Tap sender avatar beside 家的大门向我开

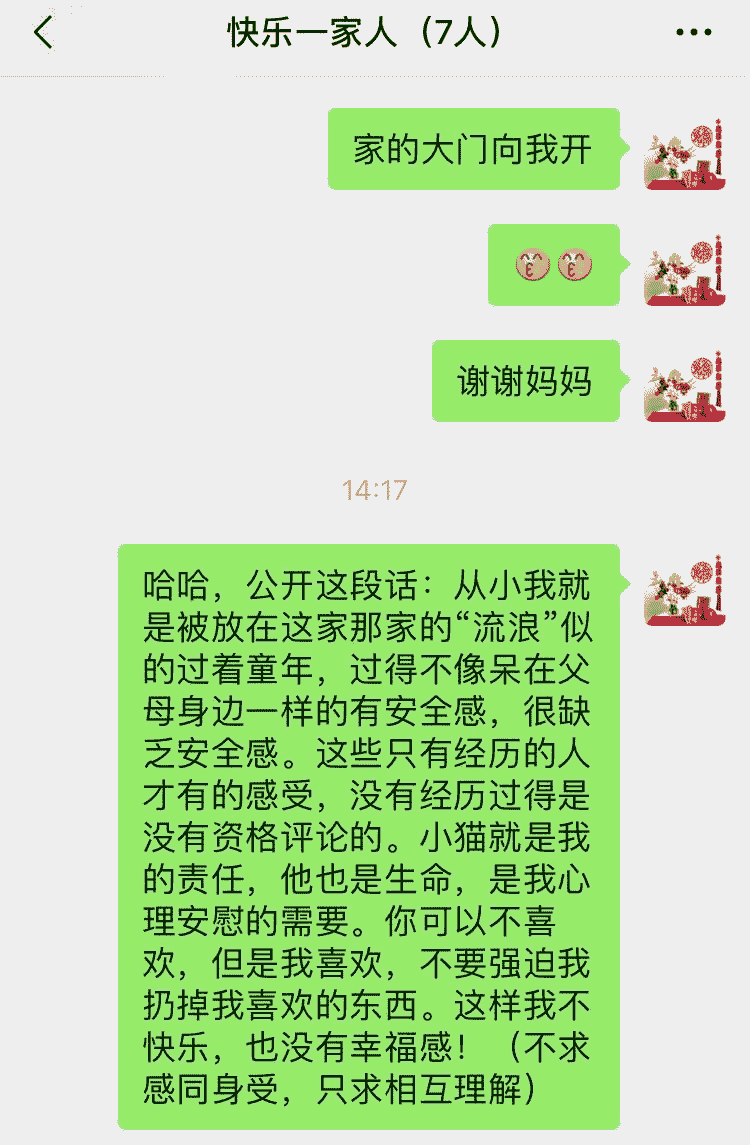pos(684,150)
